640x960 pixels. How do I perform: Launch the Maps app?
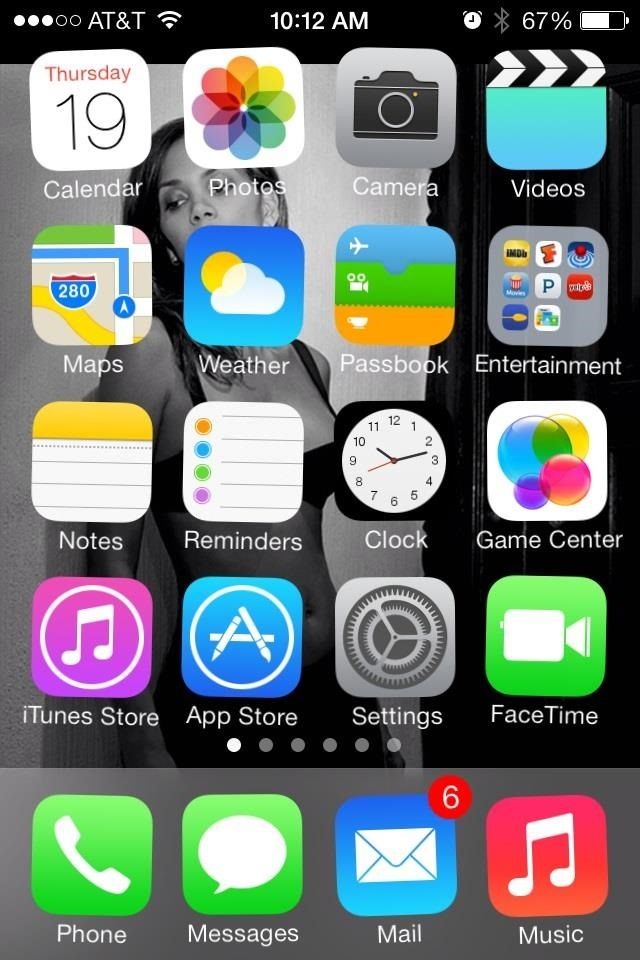91,285
